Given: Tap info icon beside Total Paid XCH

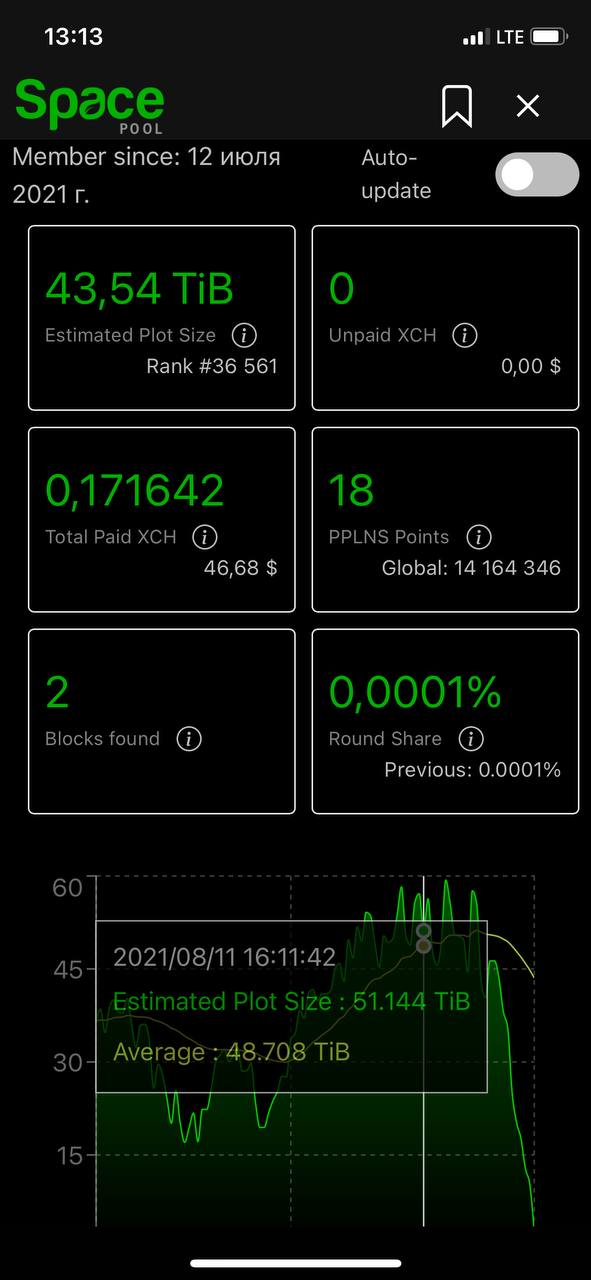Looking at the screenshot, I should pyautogui.click(x=205, y=537).
